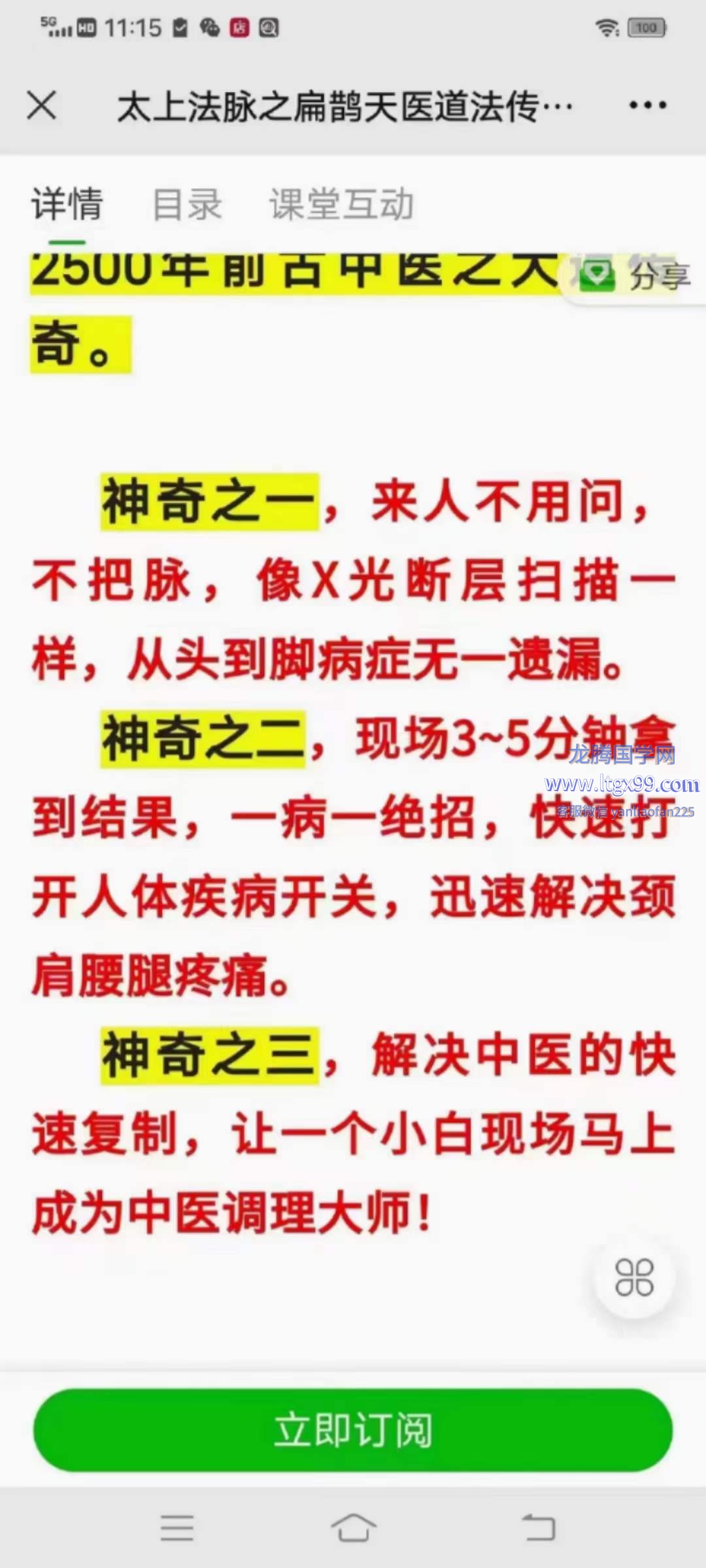This screenshot has width=706, height=1568.
Task: Open the three-dot overflow menu
Action: pyautogui.click(x=647, y=105)
